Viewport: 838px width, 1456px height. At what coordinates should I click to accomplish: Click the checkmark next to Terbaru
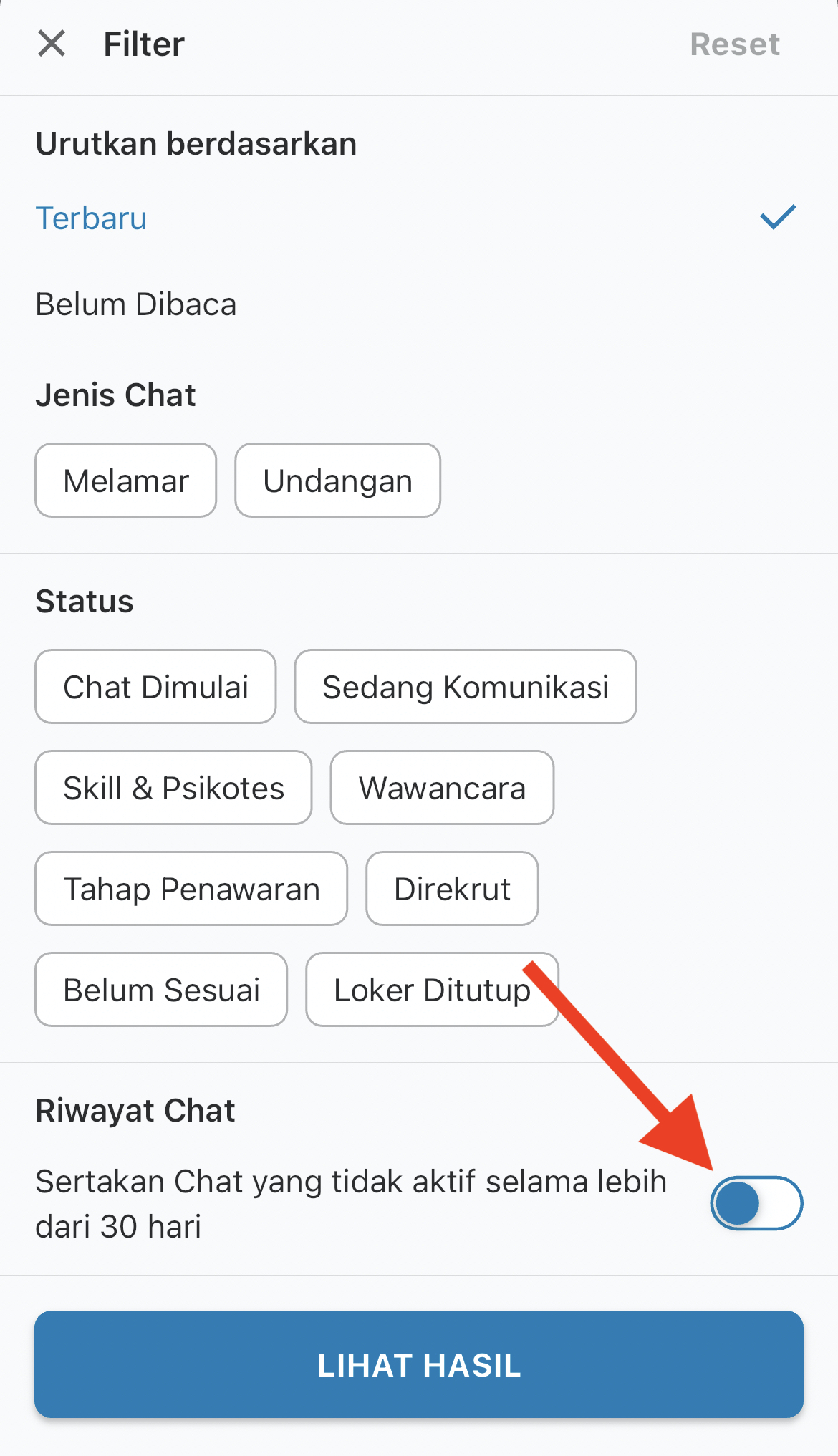[776, 218]
